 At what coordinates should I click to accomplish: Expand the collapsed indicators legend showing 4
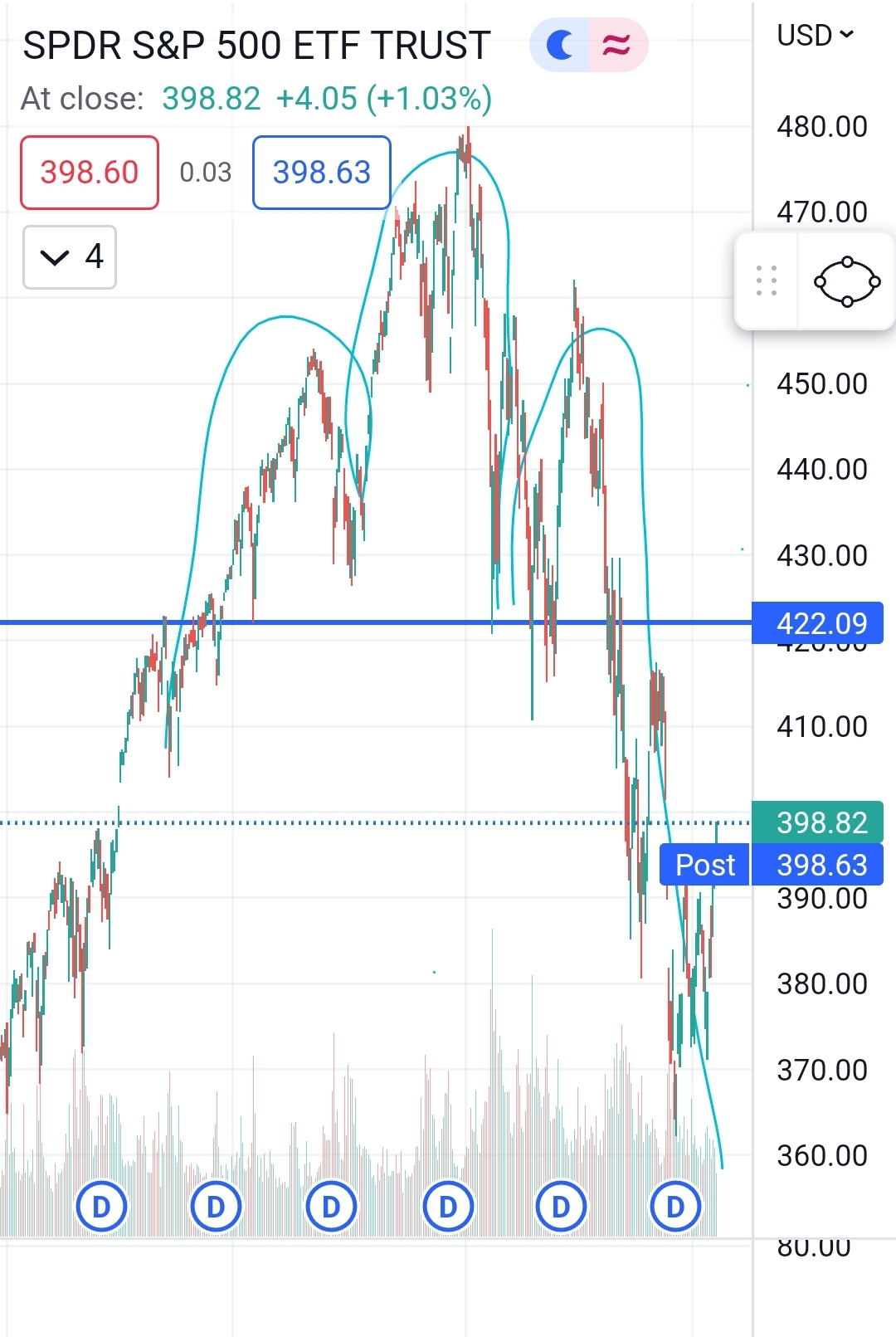(x=70, y=257)
